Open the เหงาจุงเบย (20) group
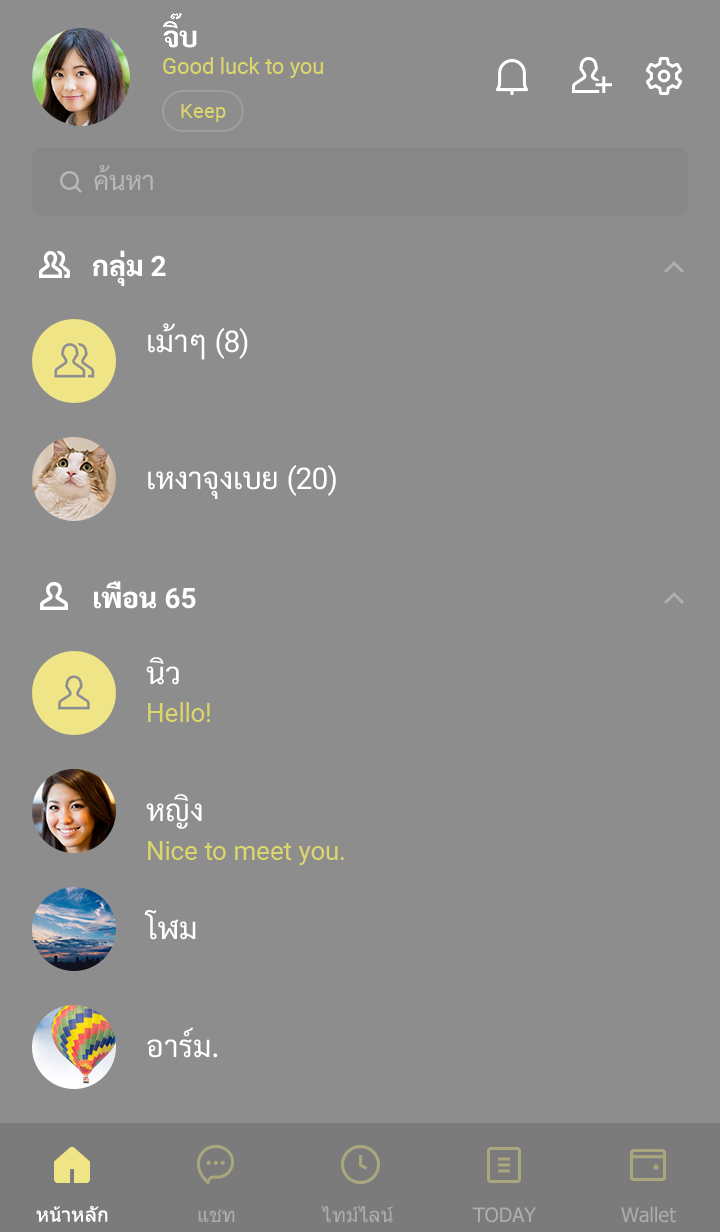The image size is (720, 1232). click(241, 480)
